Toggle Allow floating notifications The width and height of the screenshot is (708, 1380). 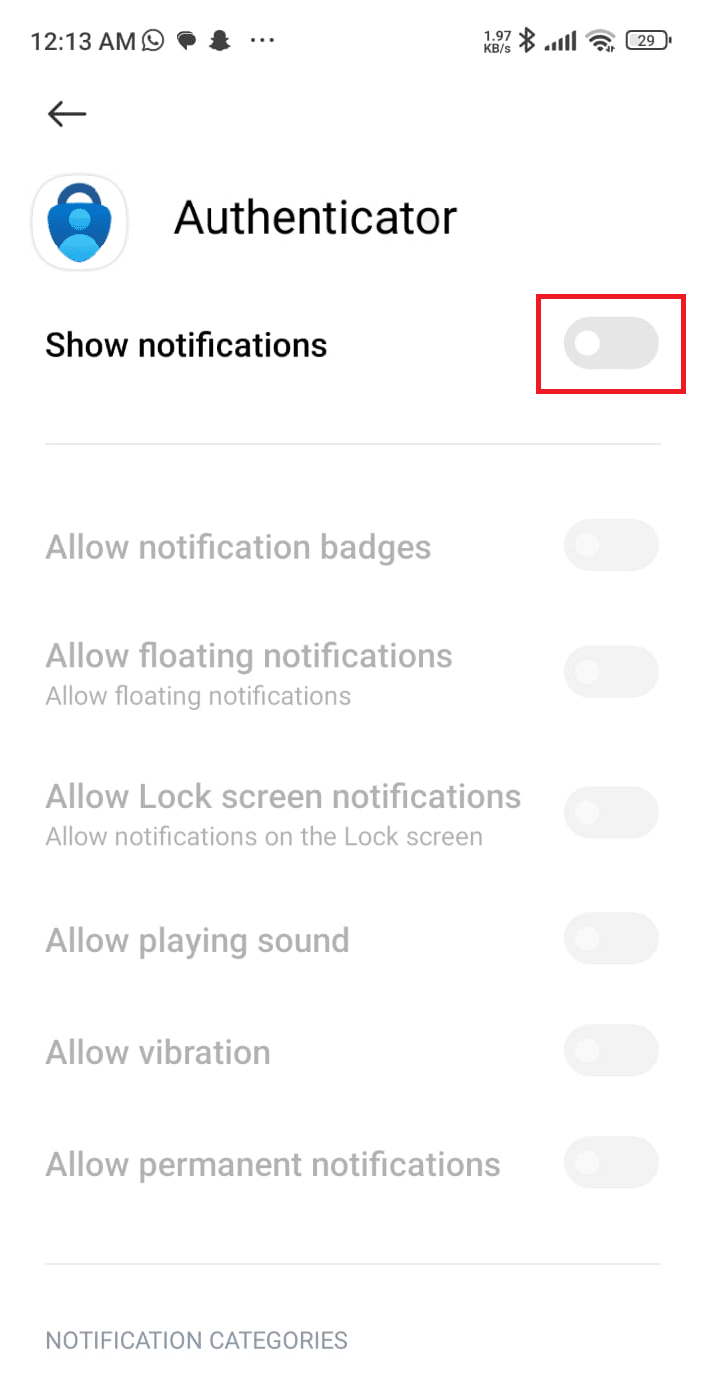[611, 671]
